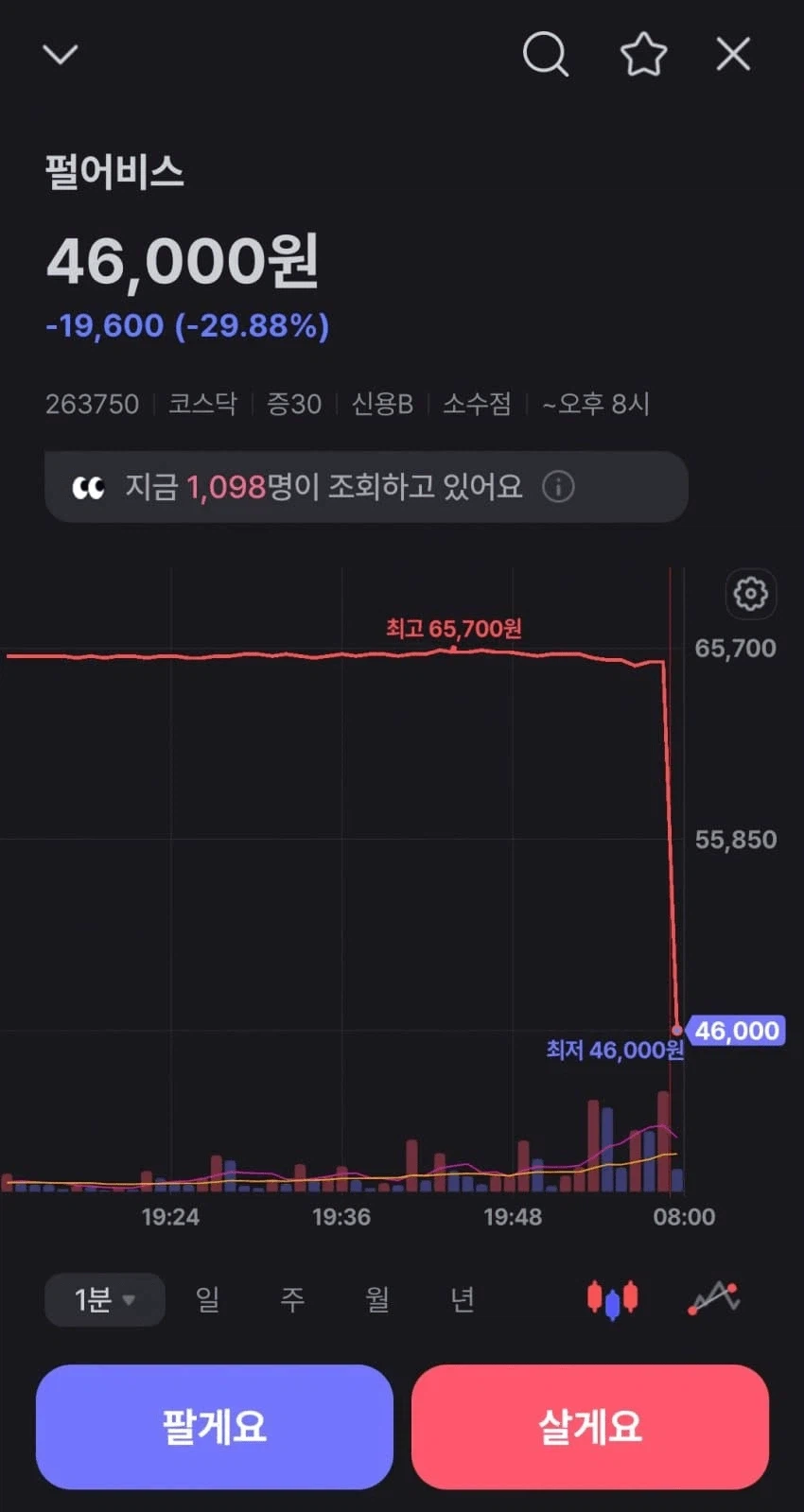Open chart settings gear
Screen dimensions: 804x1512
(751, 594)
